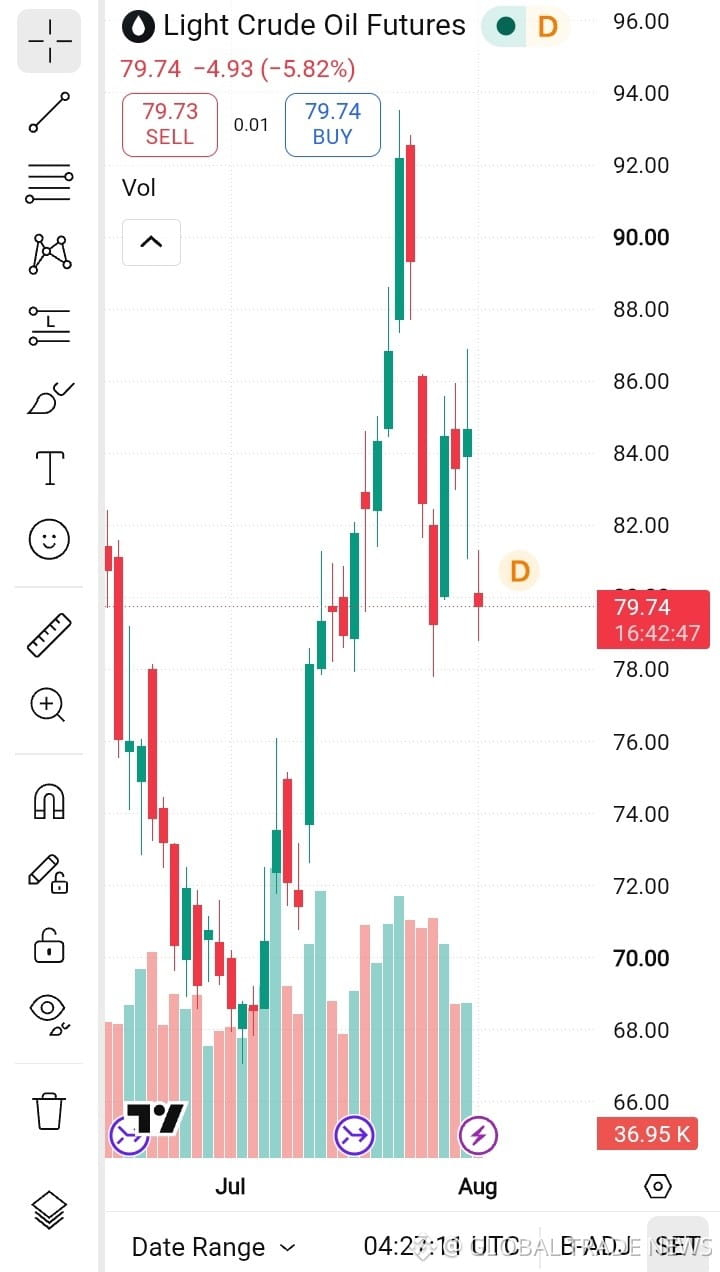
Task: Tap the zoom in magnifier
Action: (49, 705)
